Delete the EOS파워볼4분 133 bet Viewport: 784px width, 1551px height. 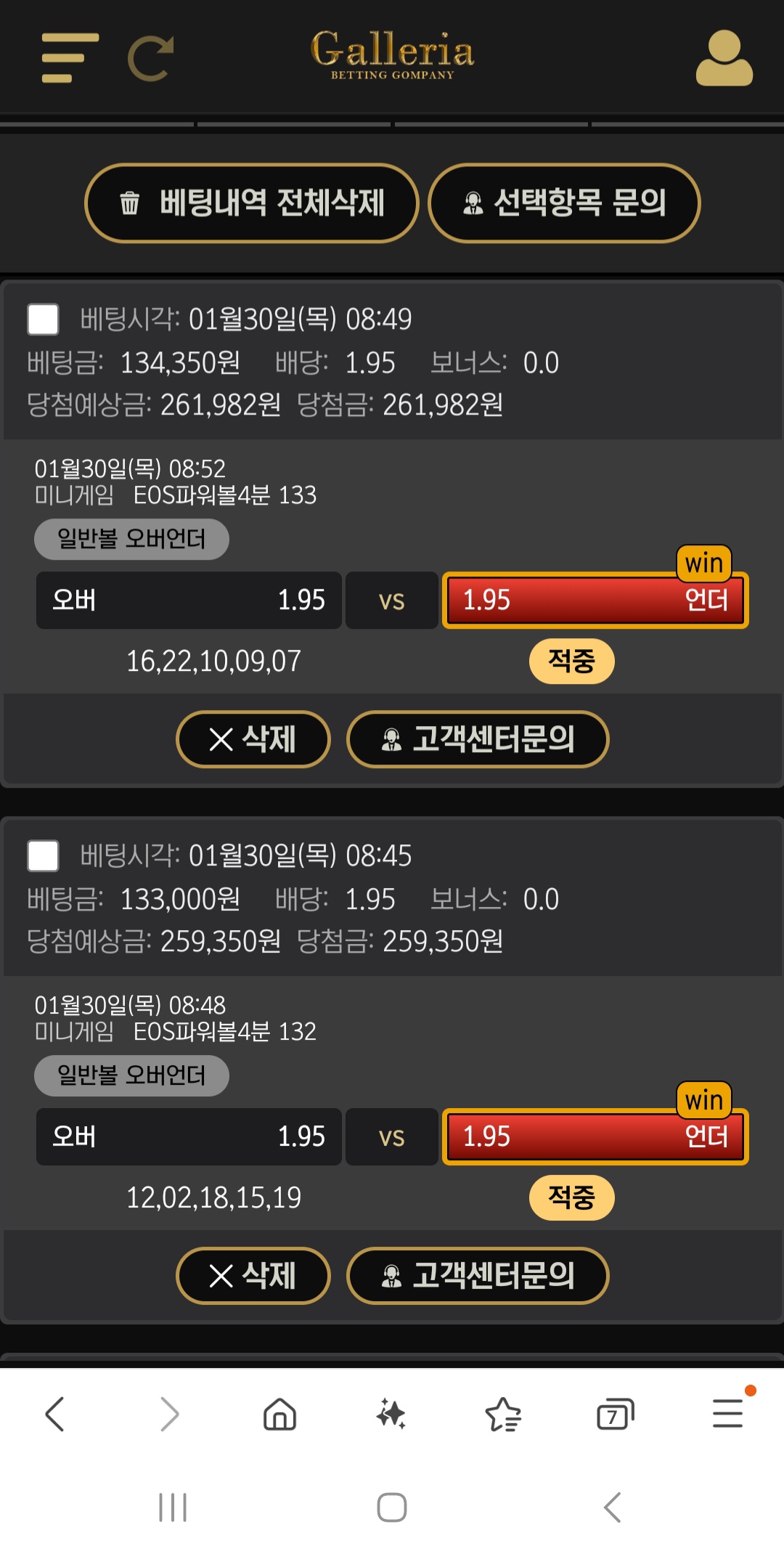click(x=253, y=739)
